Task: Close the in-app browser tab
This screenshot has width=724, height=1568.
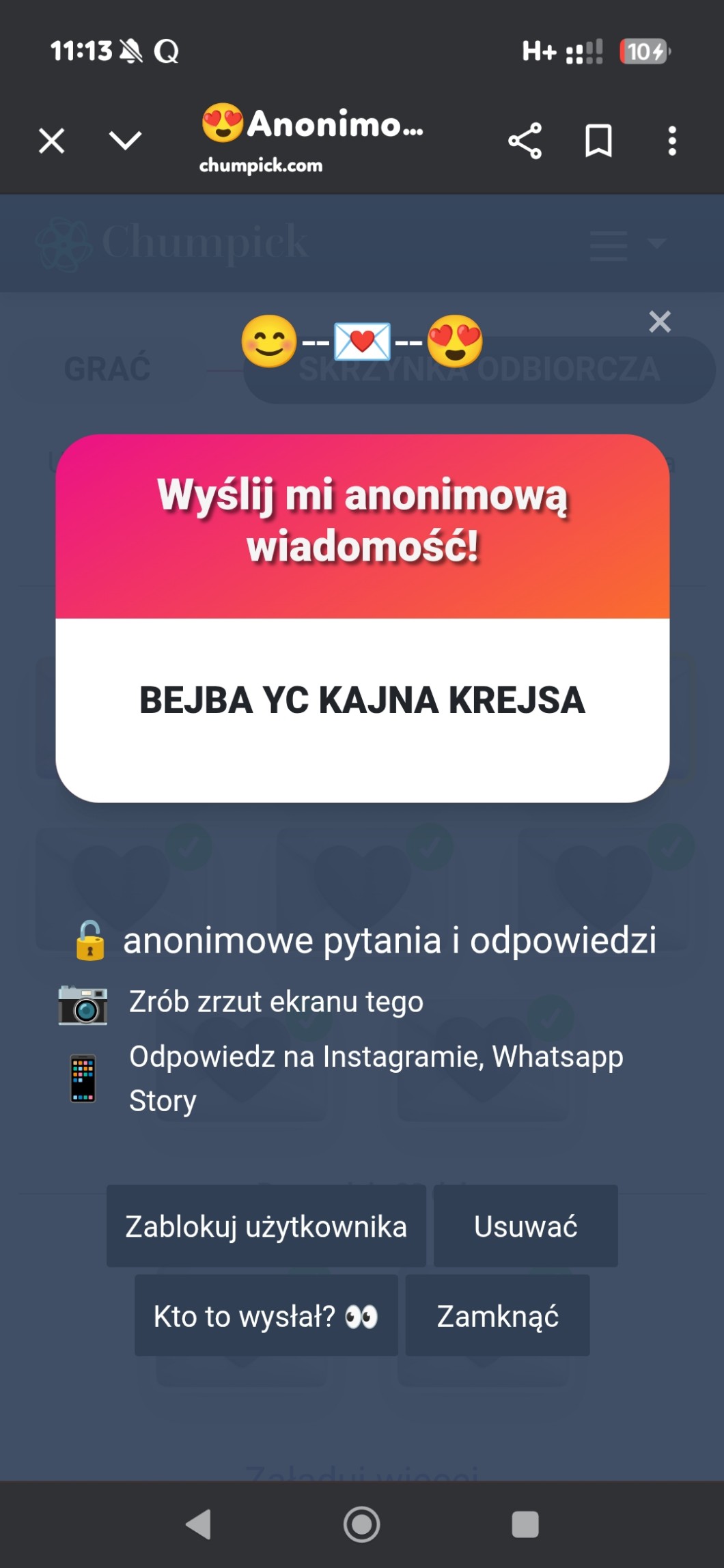Action: pos(52,141)
